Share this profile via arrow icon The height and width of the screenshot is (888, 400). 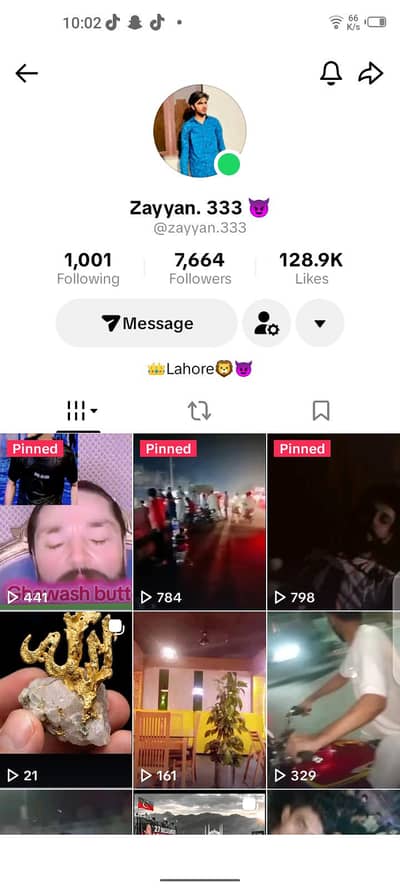click(371, 73)
